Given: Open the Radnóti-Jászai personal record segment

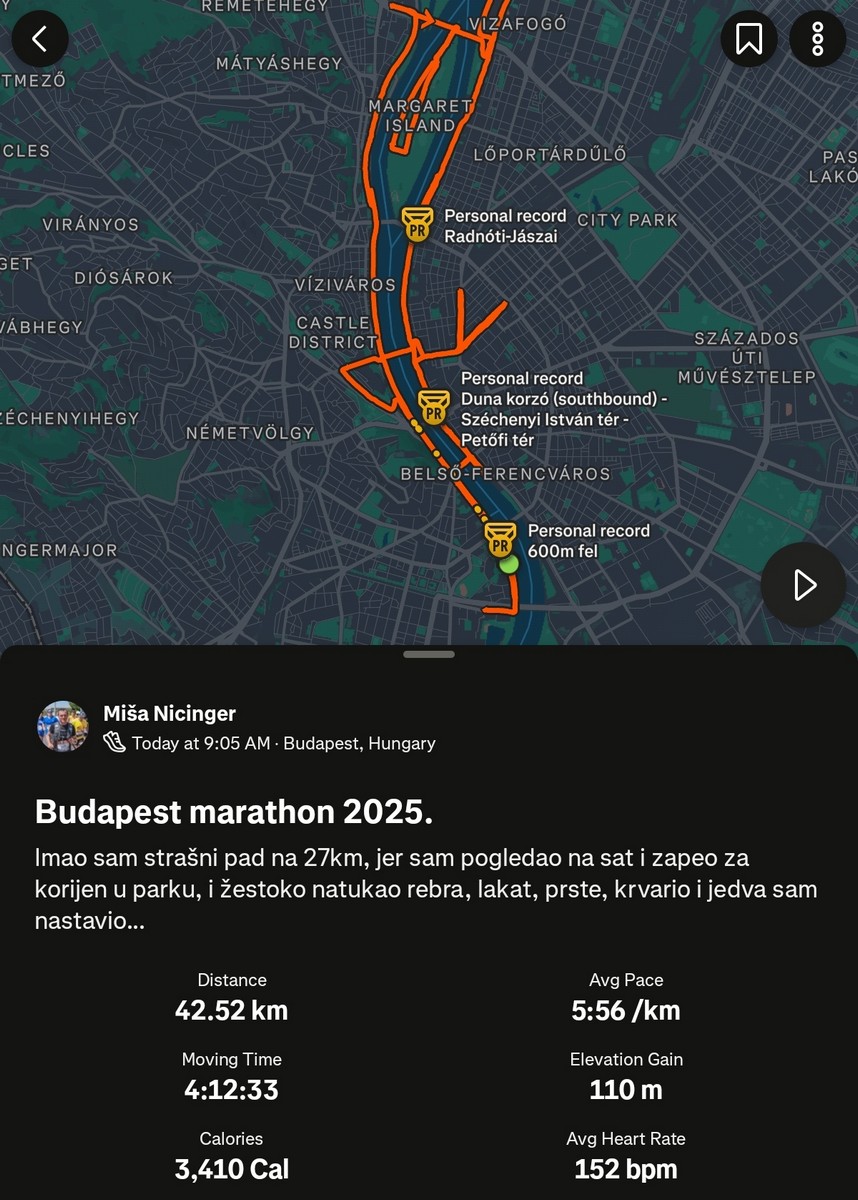Looking at the screenshot, I should [x=417, y=224].
